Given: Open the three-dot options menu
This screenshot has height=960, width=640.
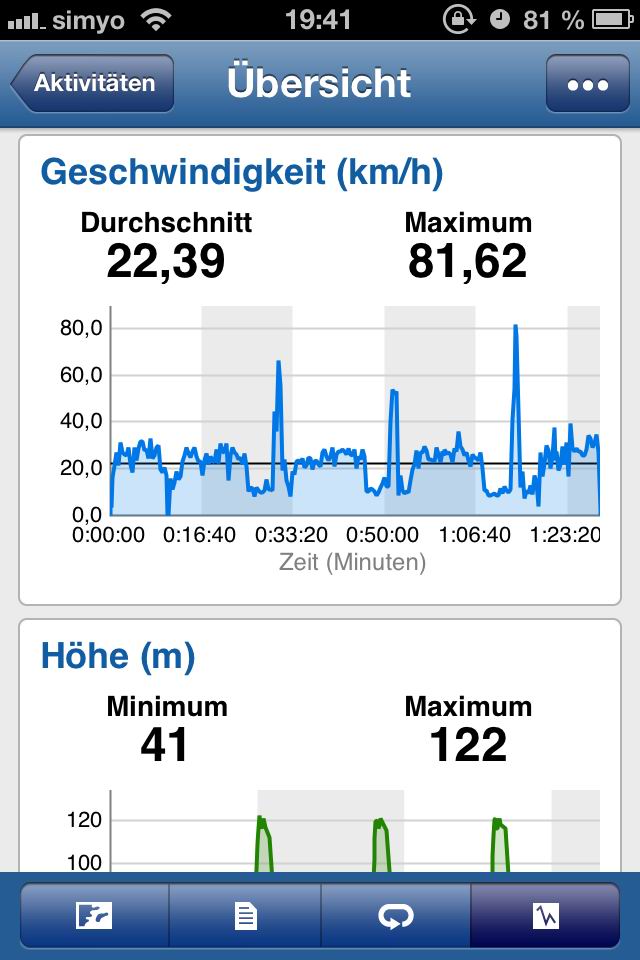Looking at the screenshot, I should click(587, 84).
